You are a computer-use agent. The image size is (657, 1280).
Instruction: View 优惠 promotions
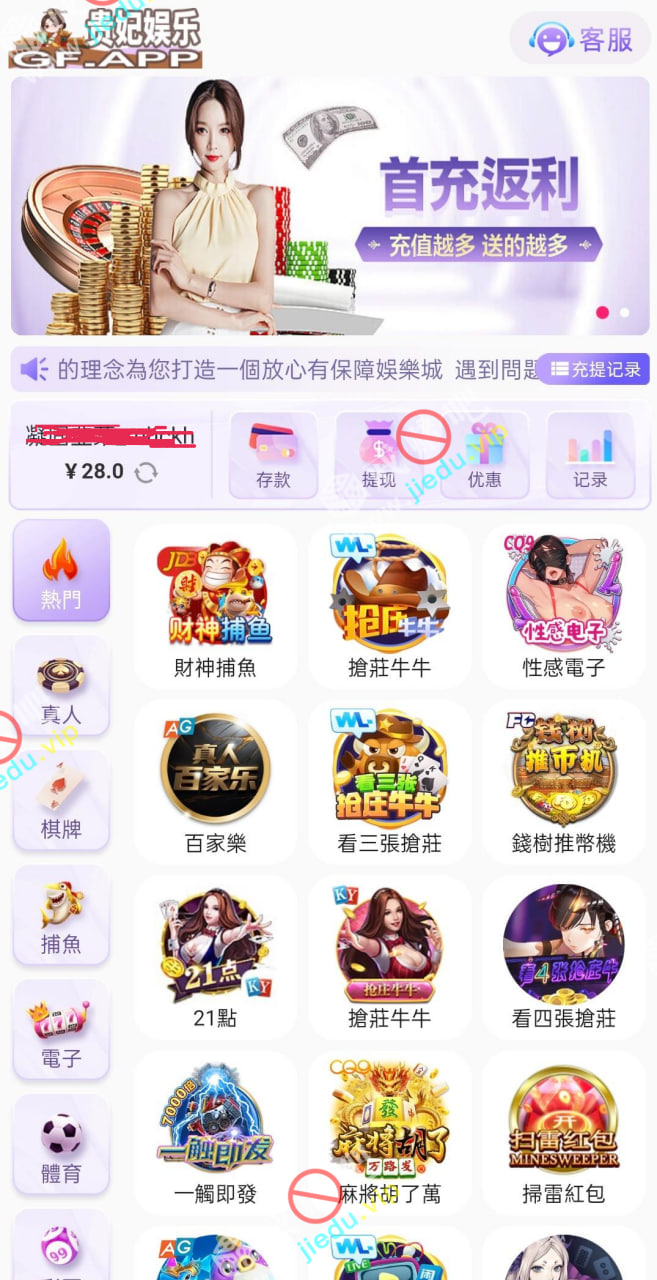[485, 455]
